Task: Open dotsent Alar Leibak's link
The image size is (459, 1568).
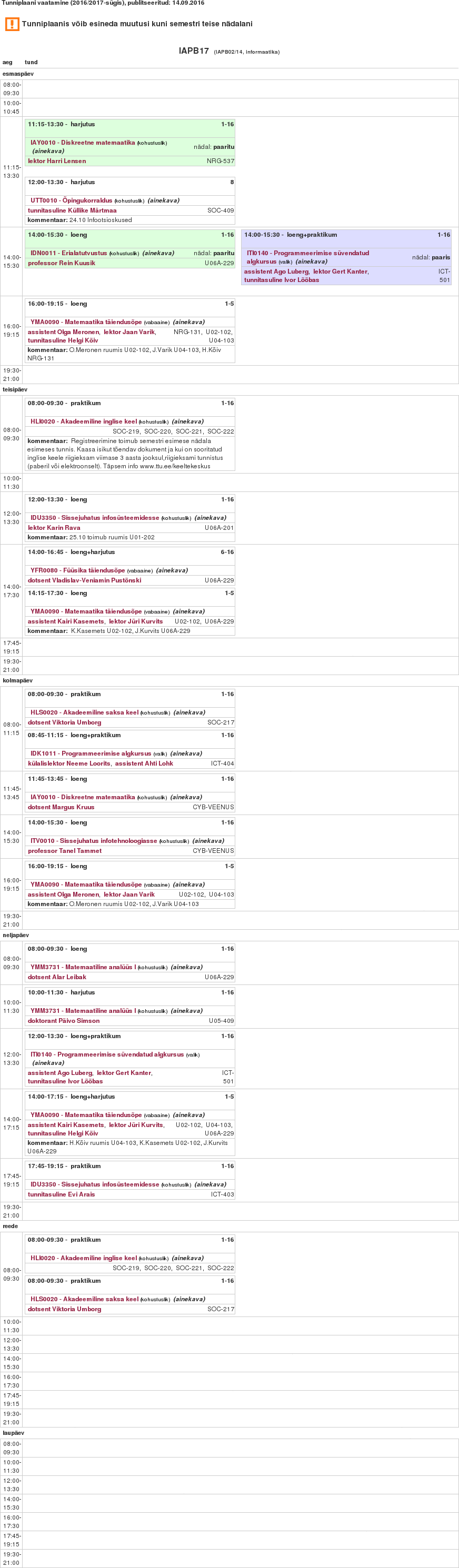Action: (57, 977)
